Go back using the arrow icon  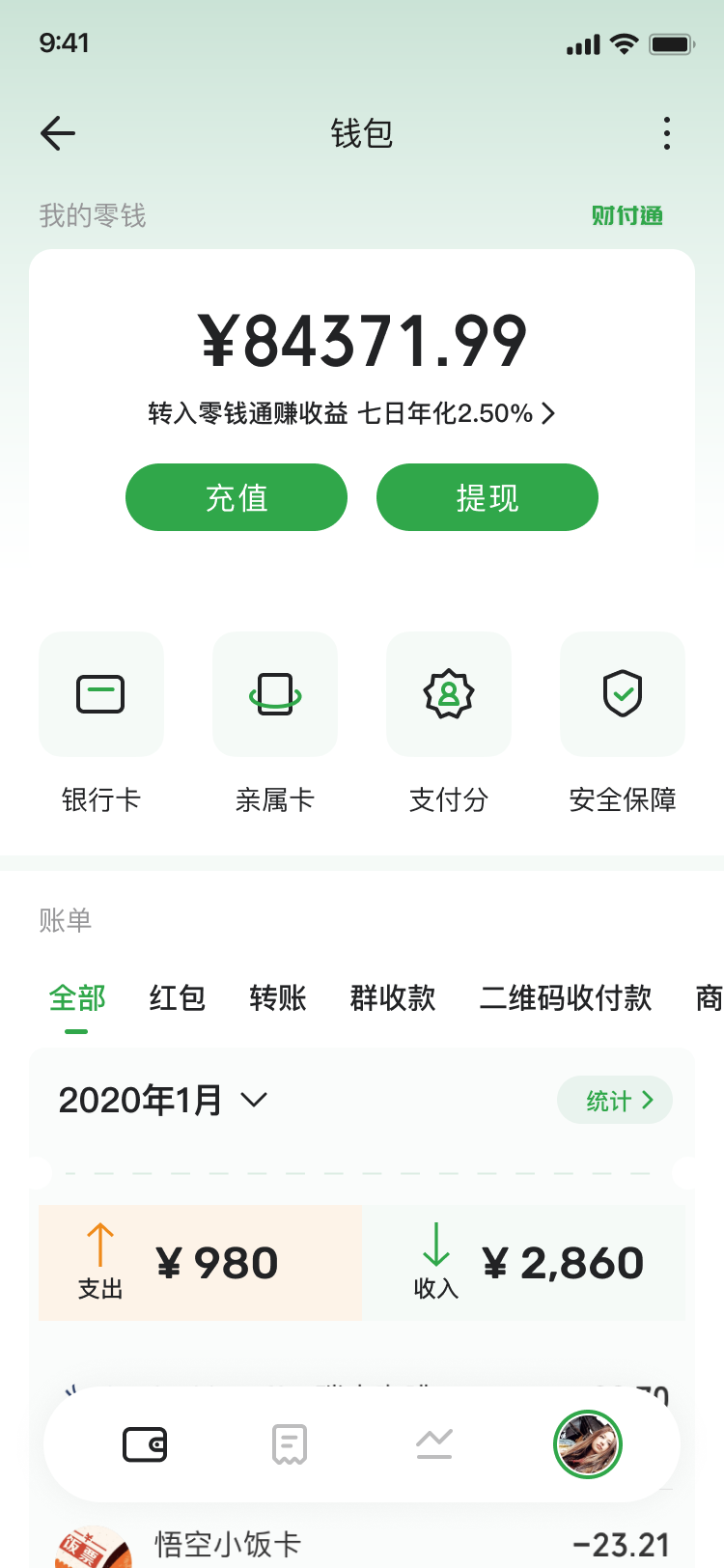58,133
